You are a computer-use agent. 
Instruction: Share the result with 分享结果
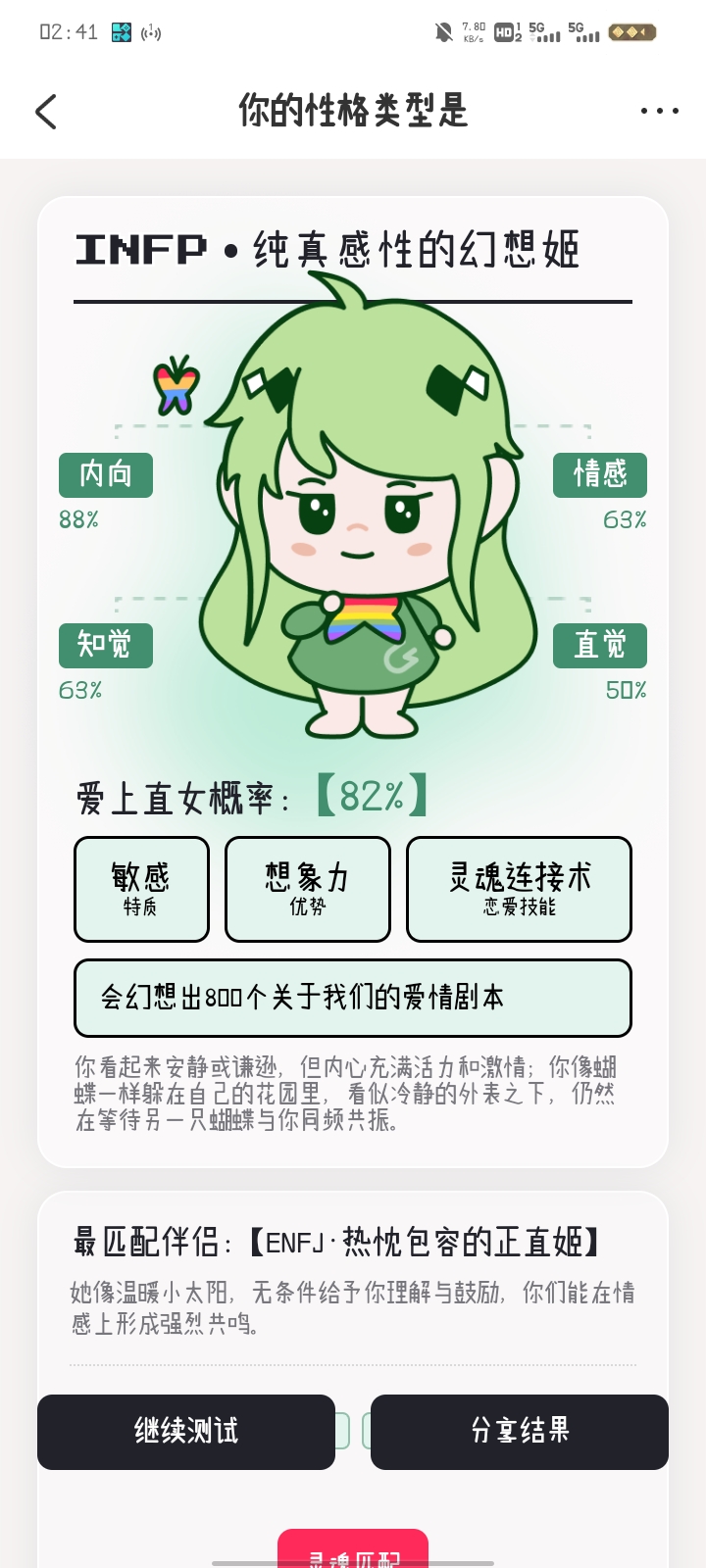520,1432
